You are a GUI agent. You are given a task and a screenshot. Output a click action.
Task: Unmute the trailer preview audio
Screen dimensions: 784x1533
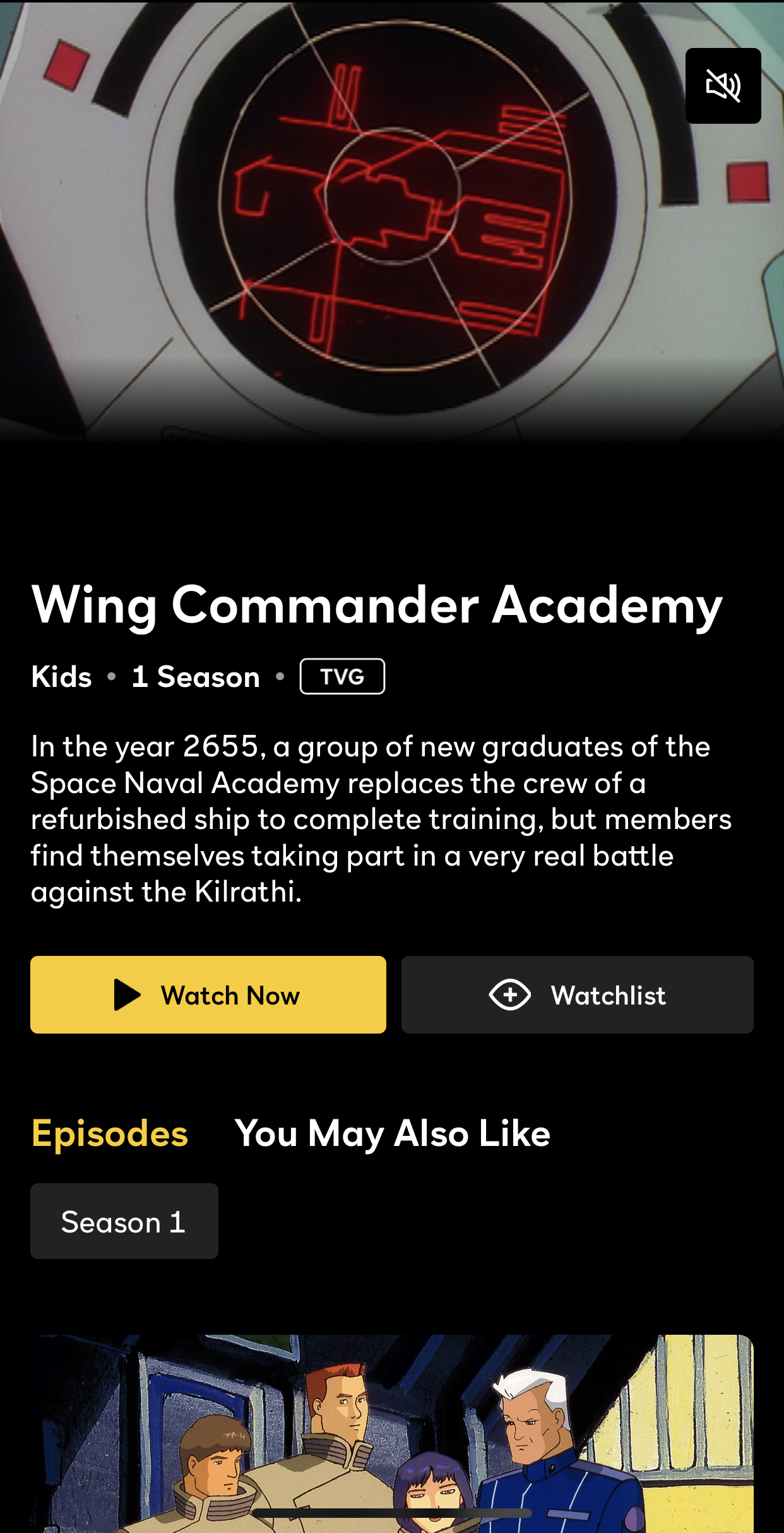(x=723, y=86)
